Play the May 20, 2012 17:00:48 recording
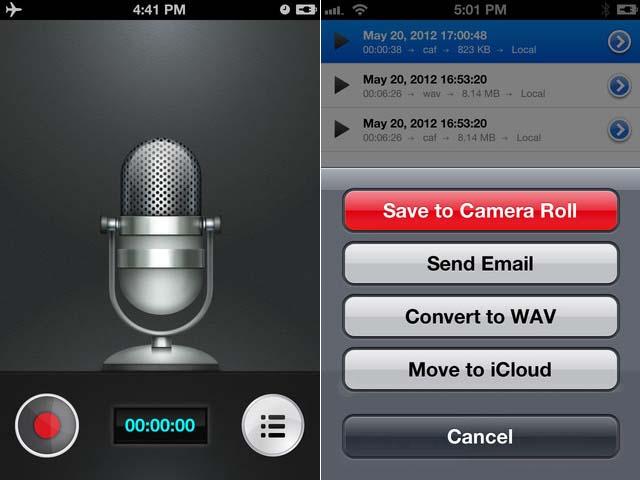The width and height of the screenshot is (640, 480). [x=342, y=41]
